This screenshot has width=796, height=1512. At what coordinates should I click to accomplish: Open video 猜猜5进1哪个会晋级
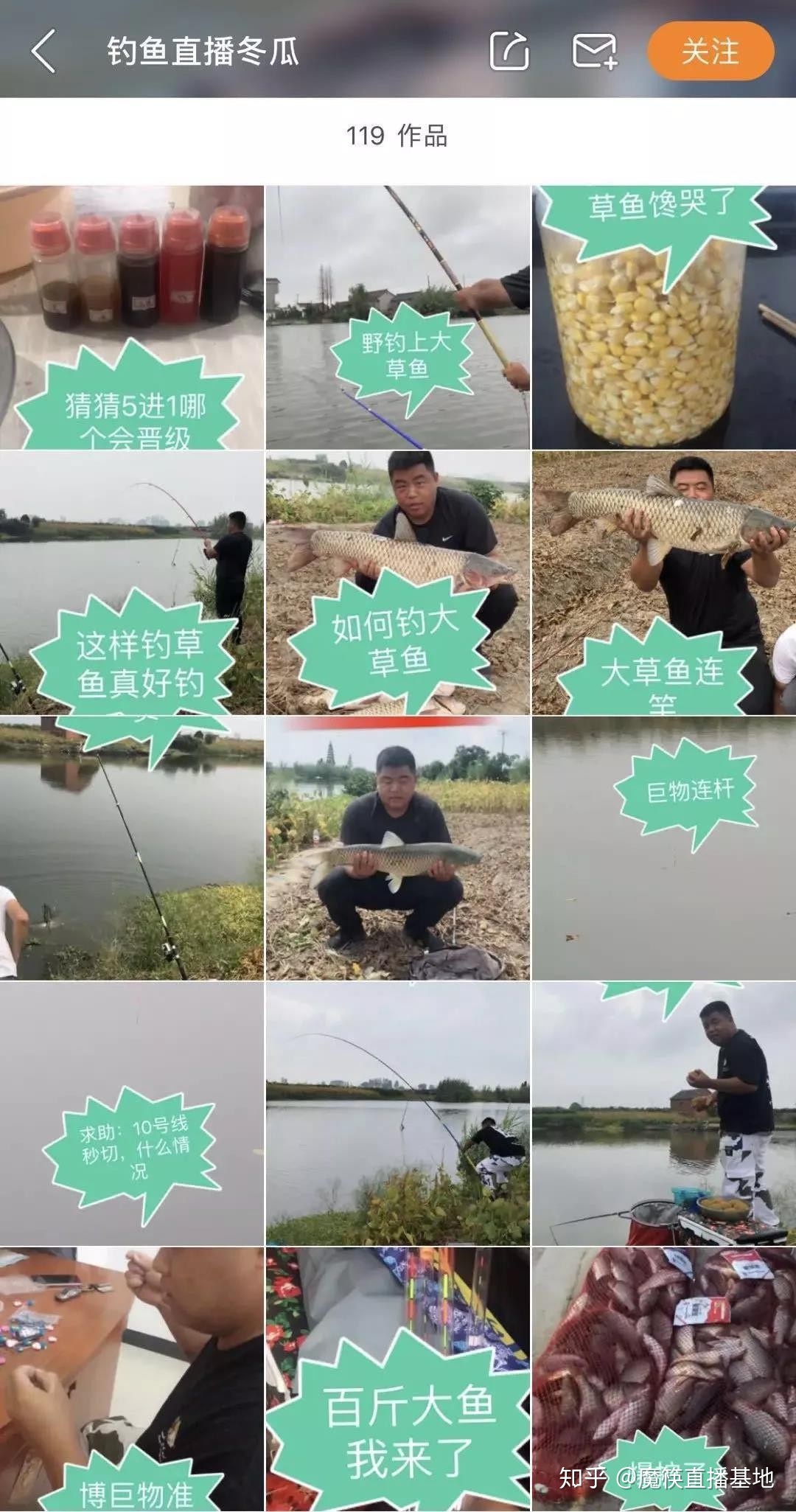tap(132, 317)
